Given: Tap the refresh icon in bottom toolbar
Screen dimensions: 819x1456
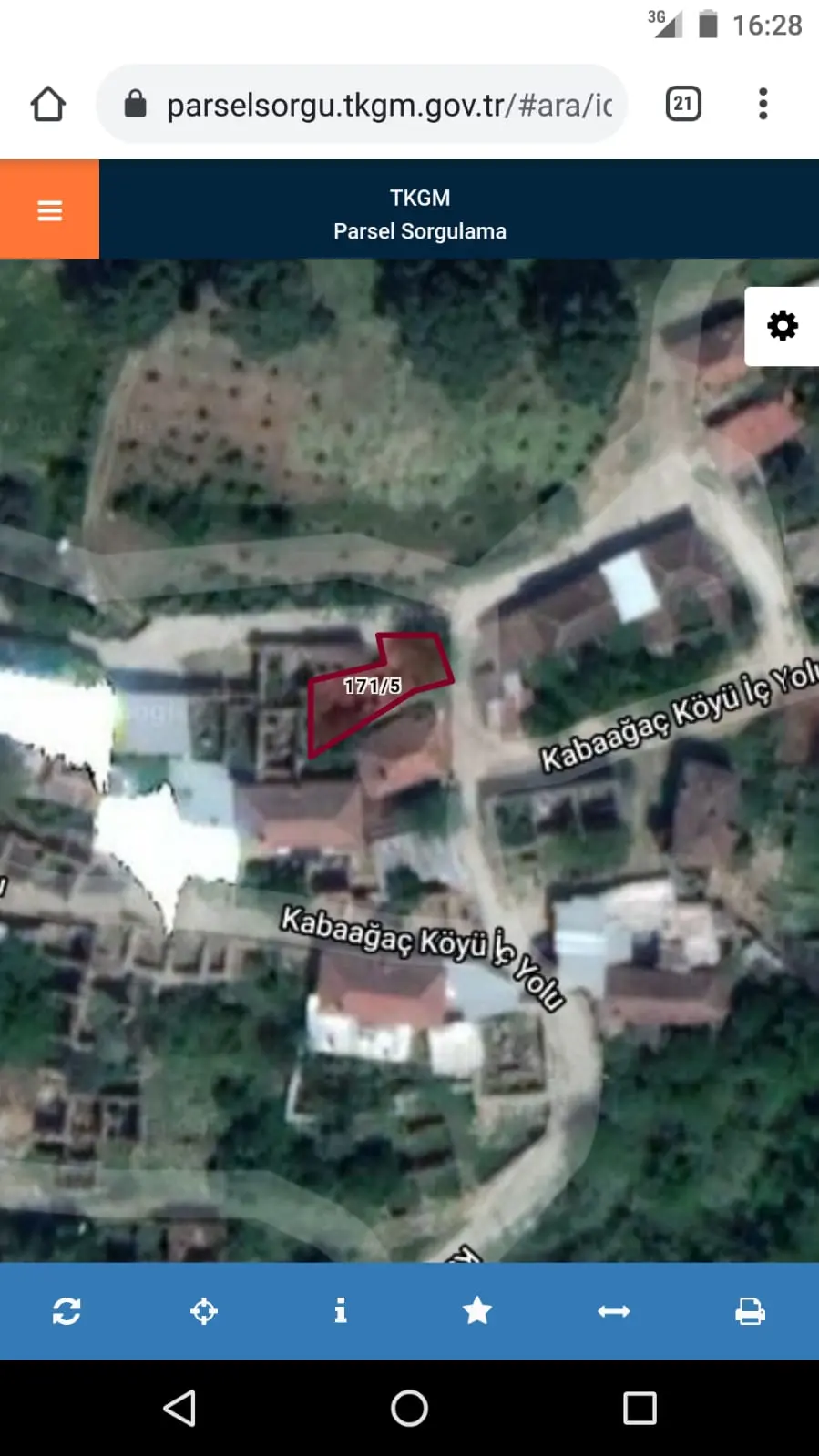Looking at the screenshot, I should 67,1311.
